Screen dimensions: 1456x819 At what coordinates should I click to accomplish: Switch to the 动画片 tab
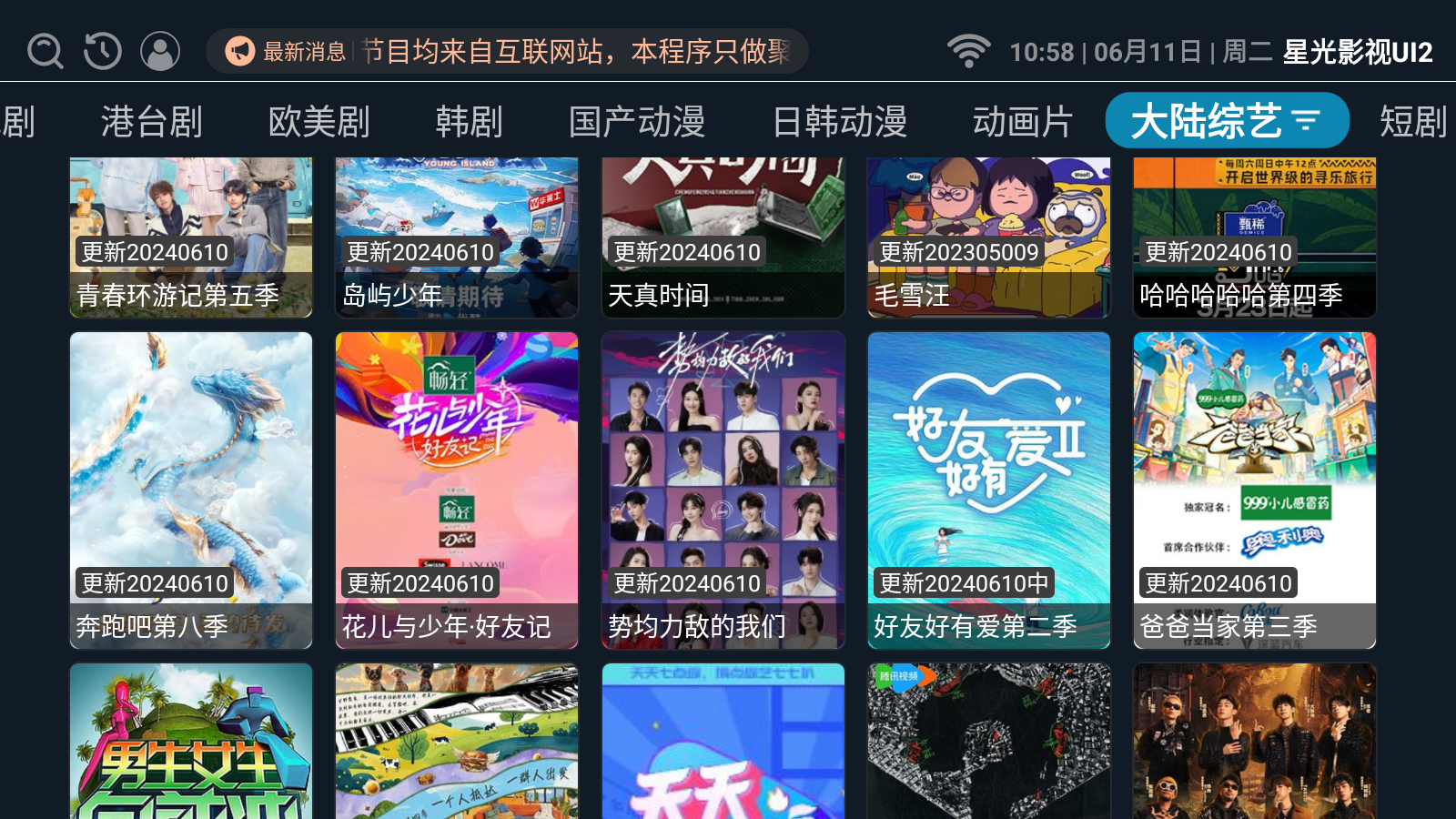click(x=1023, y=121)
